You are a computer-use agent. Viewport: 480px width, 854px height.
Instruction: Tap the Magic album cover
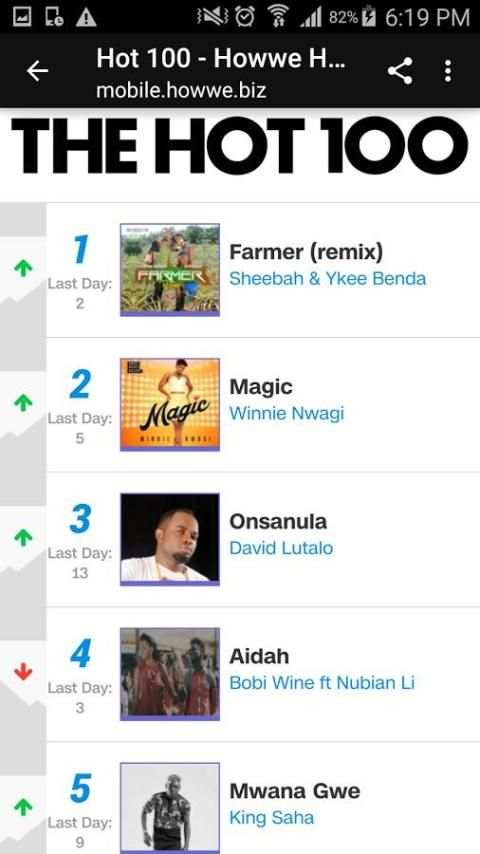click(x=170, y=404)
